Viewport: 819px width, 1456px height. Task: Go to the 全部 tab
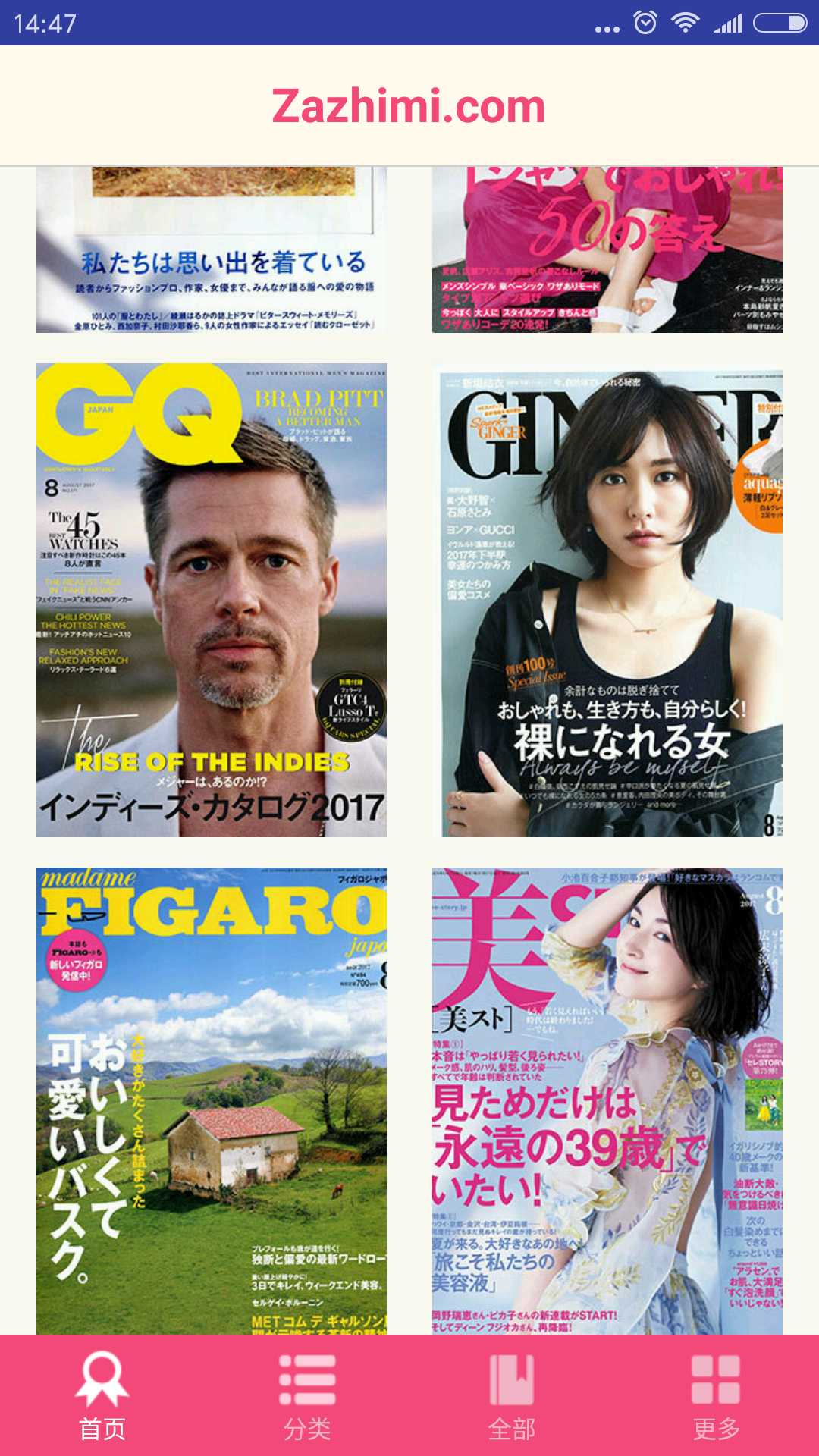(512, 1396)
